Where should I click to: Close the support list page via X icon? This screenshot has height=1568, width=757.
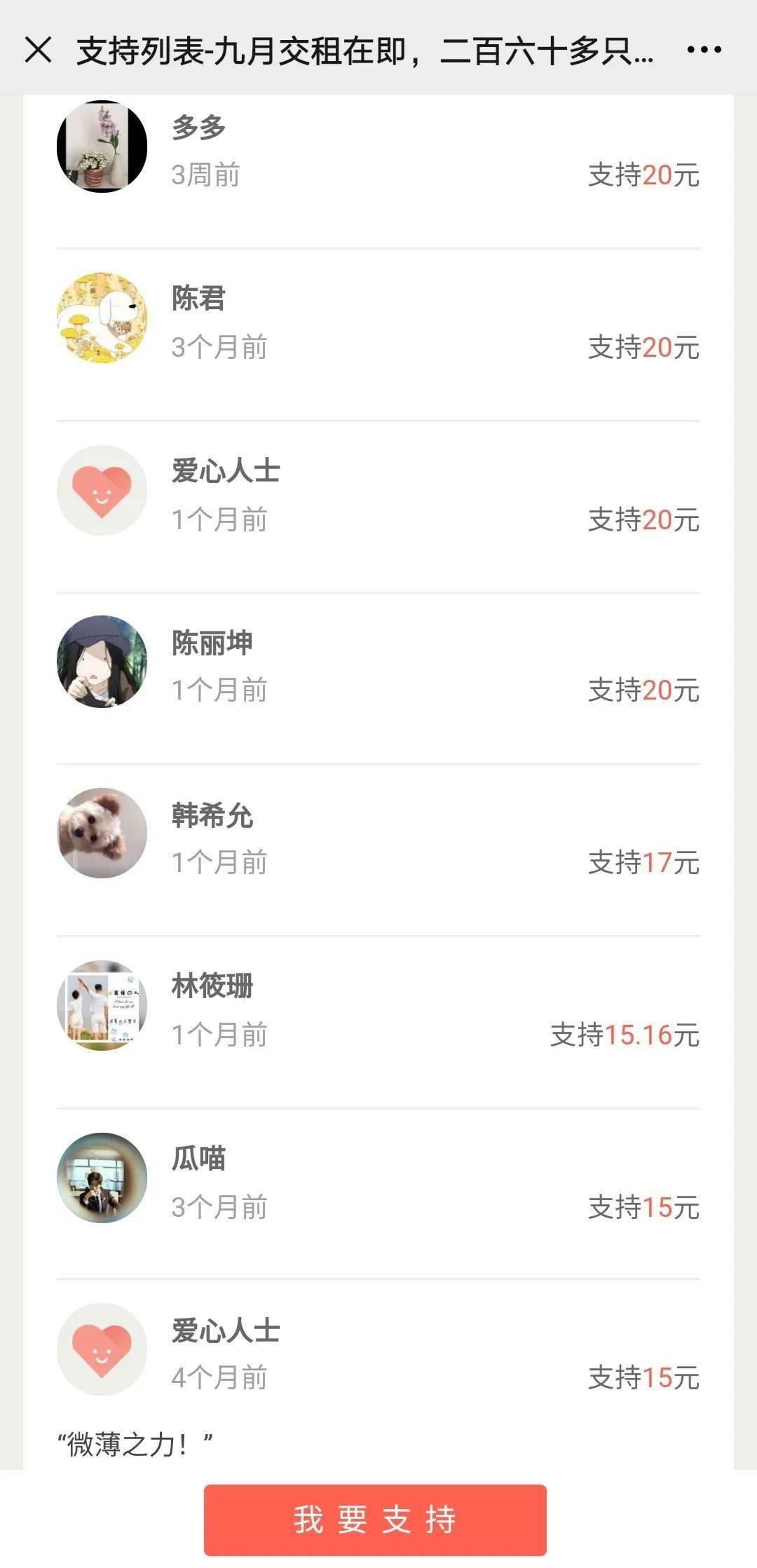(x=40, y=50)
